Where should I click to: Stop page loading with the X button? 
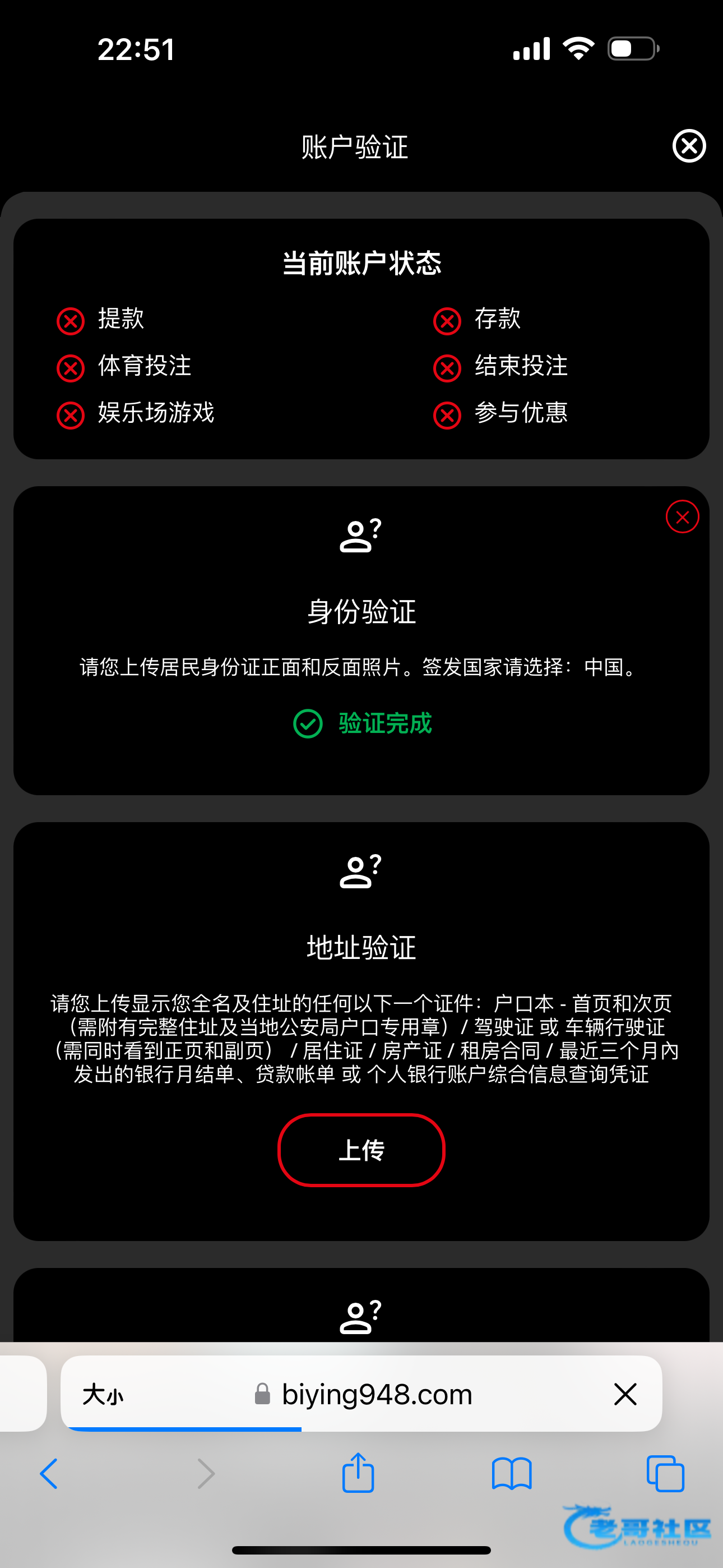click(x=625, y=1394)
